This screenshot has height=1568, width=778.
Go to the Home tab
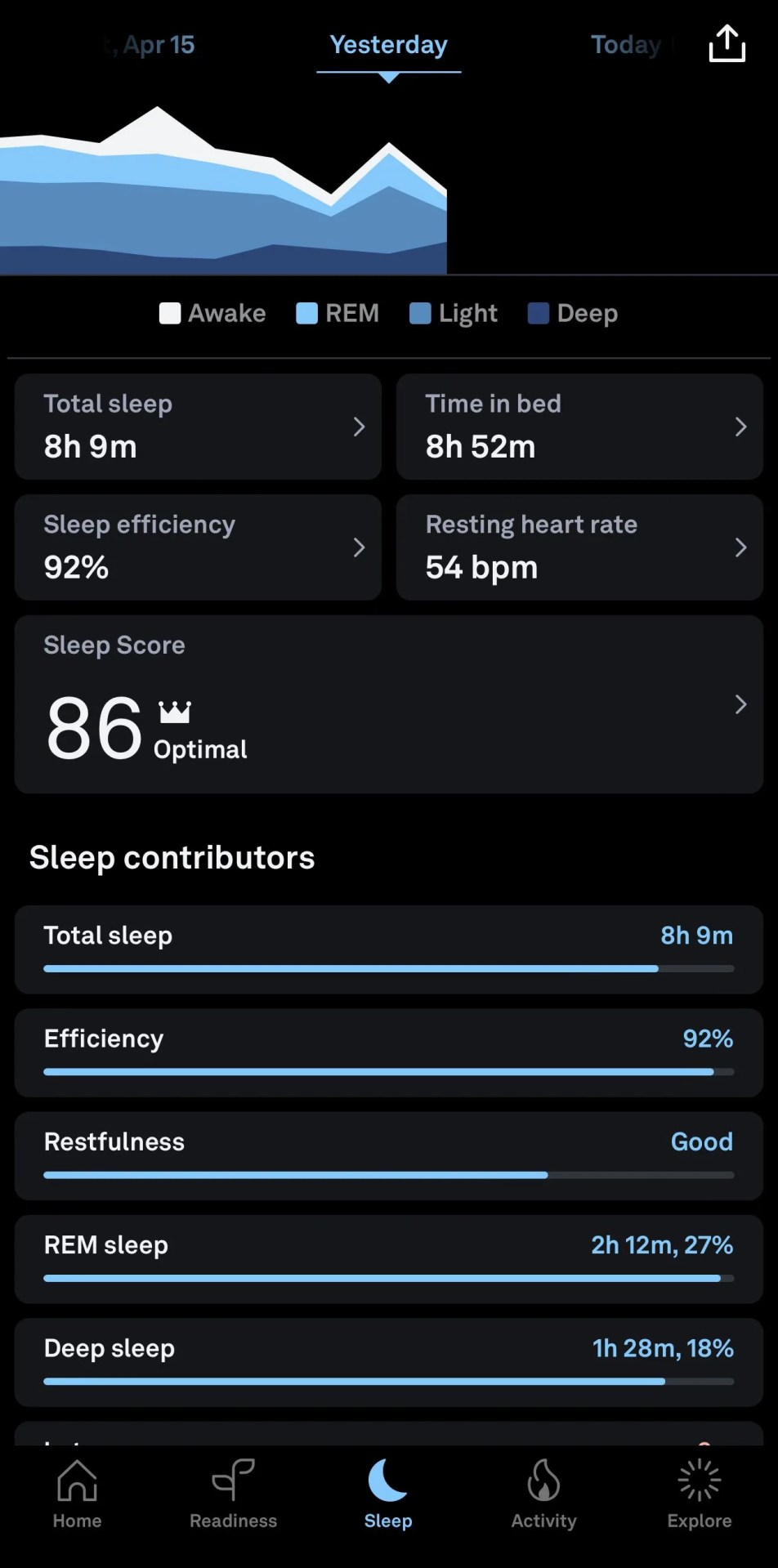point(78,1495)
